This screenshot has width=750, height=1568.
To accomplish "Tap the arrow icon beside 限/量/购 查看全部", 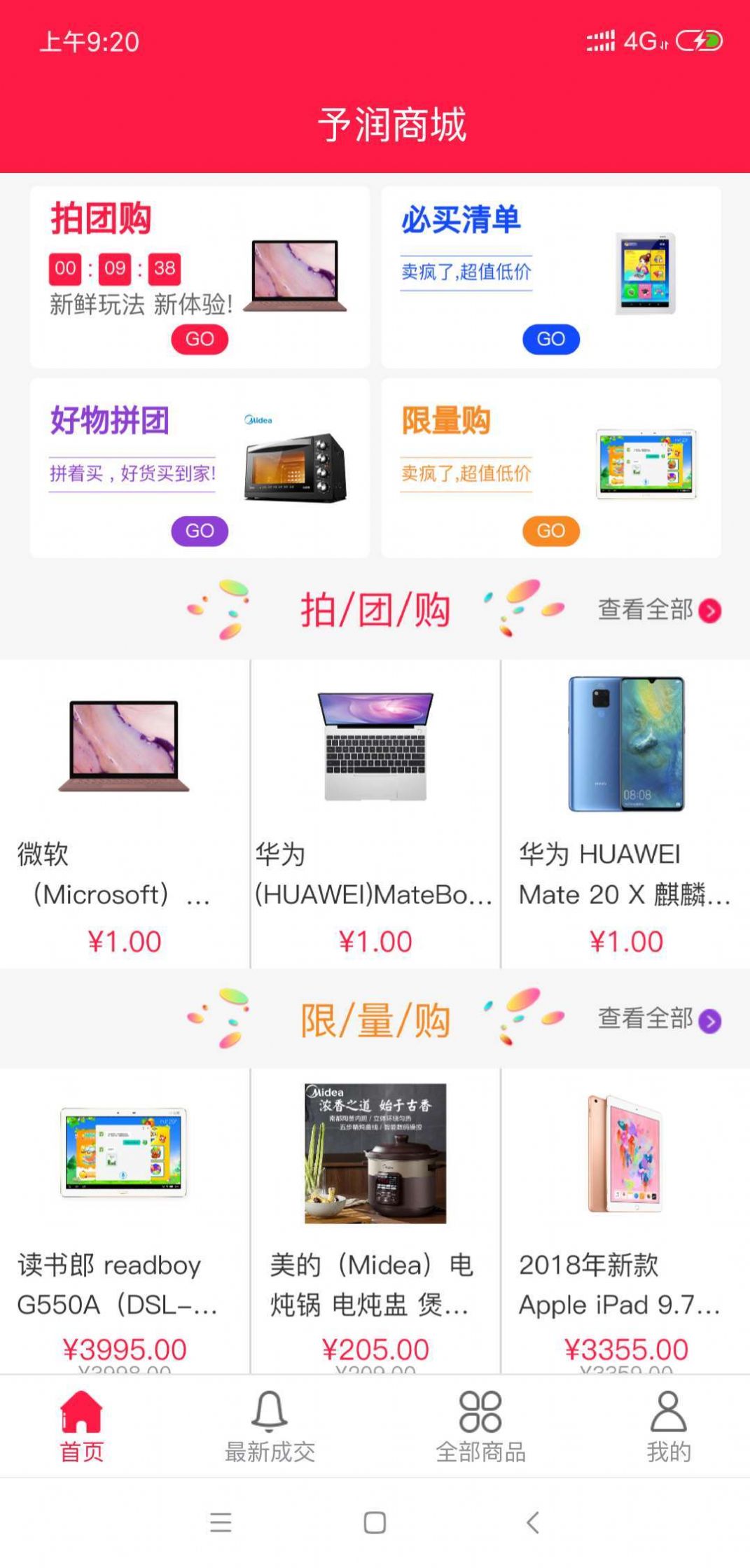I will [709, 1022].
